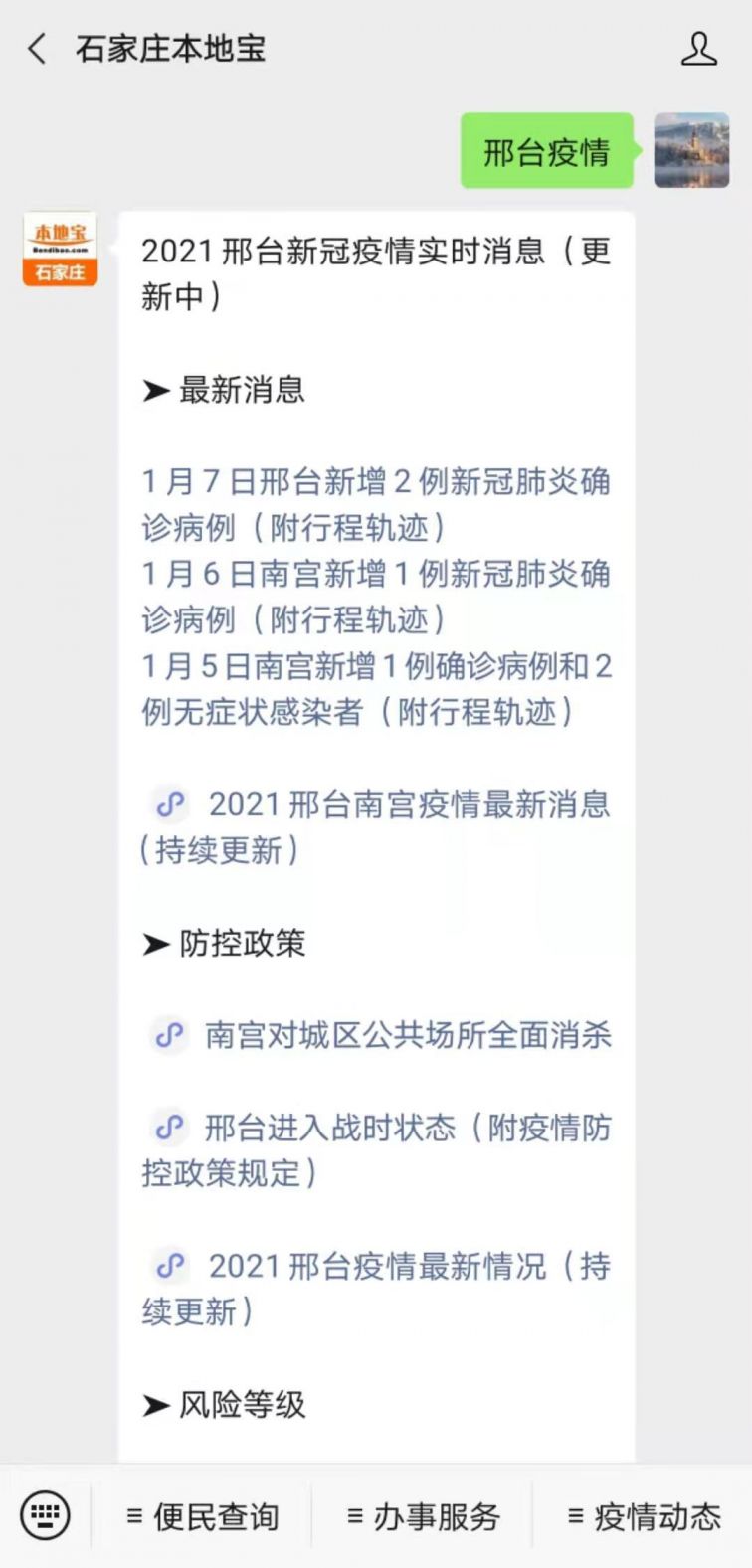
Task: Go back from 石家庄本地宝 chat
Action: coord(37,49)
